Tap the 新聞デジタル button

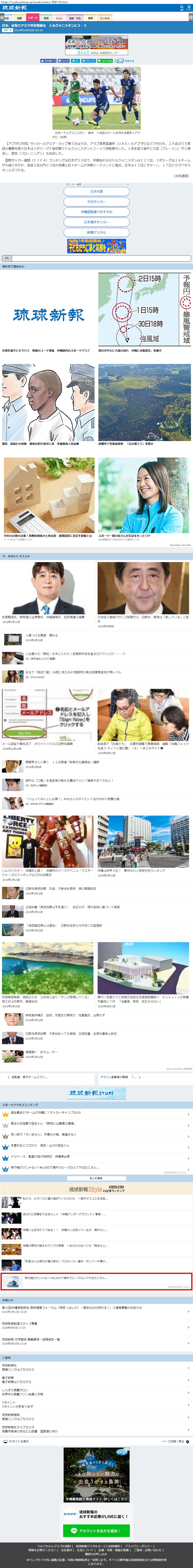(x=96, y=232)
